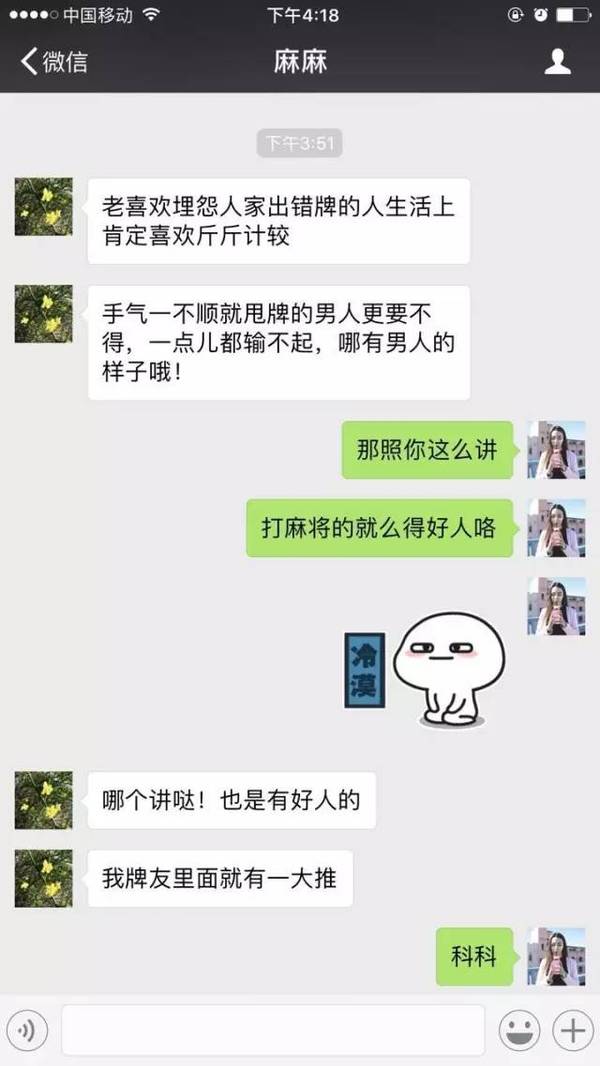The image size is (600, 1066).
Task: Open the emoji sticker panel
Action: pyautogui.click(x=520, y=1030)
